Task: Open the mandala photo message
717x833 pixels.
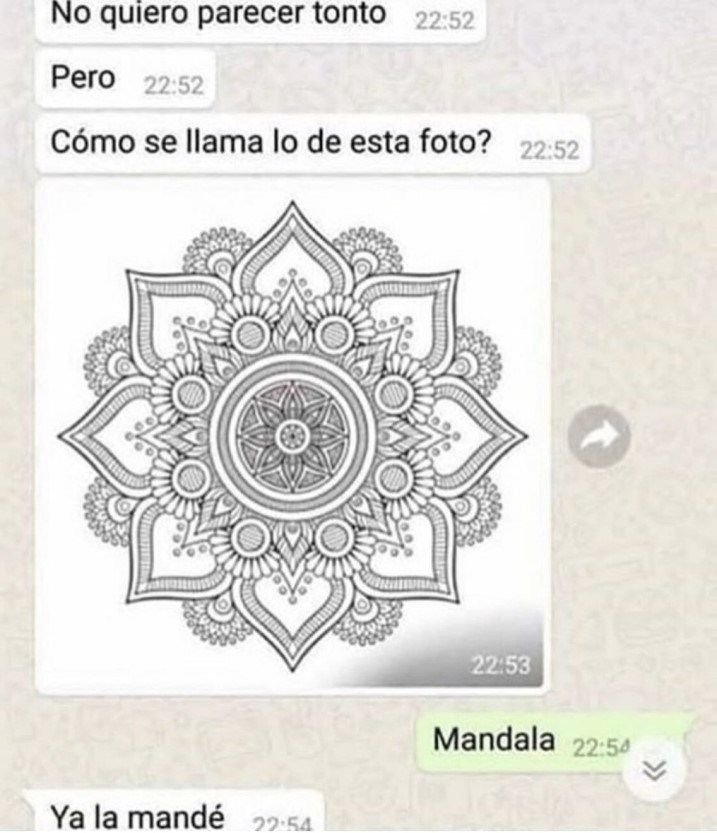Action: (x=292, y=435)
